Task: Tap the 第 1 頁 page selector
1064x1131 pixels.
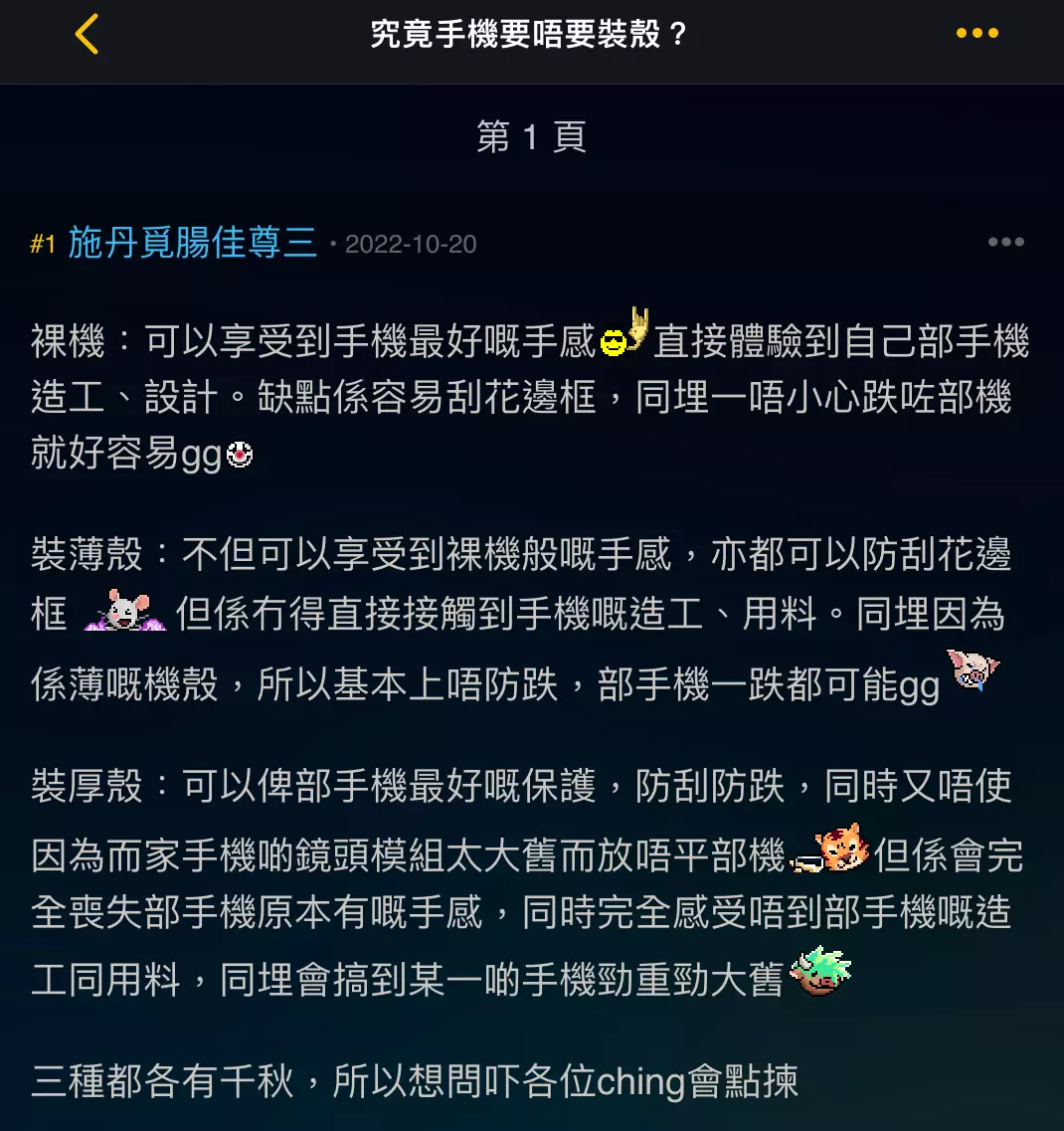Action: (x=531, y=138)
